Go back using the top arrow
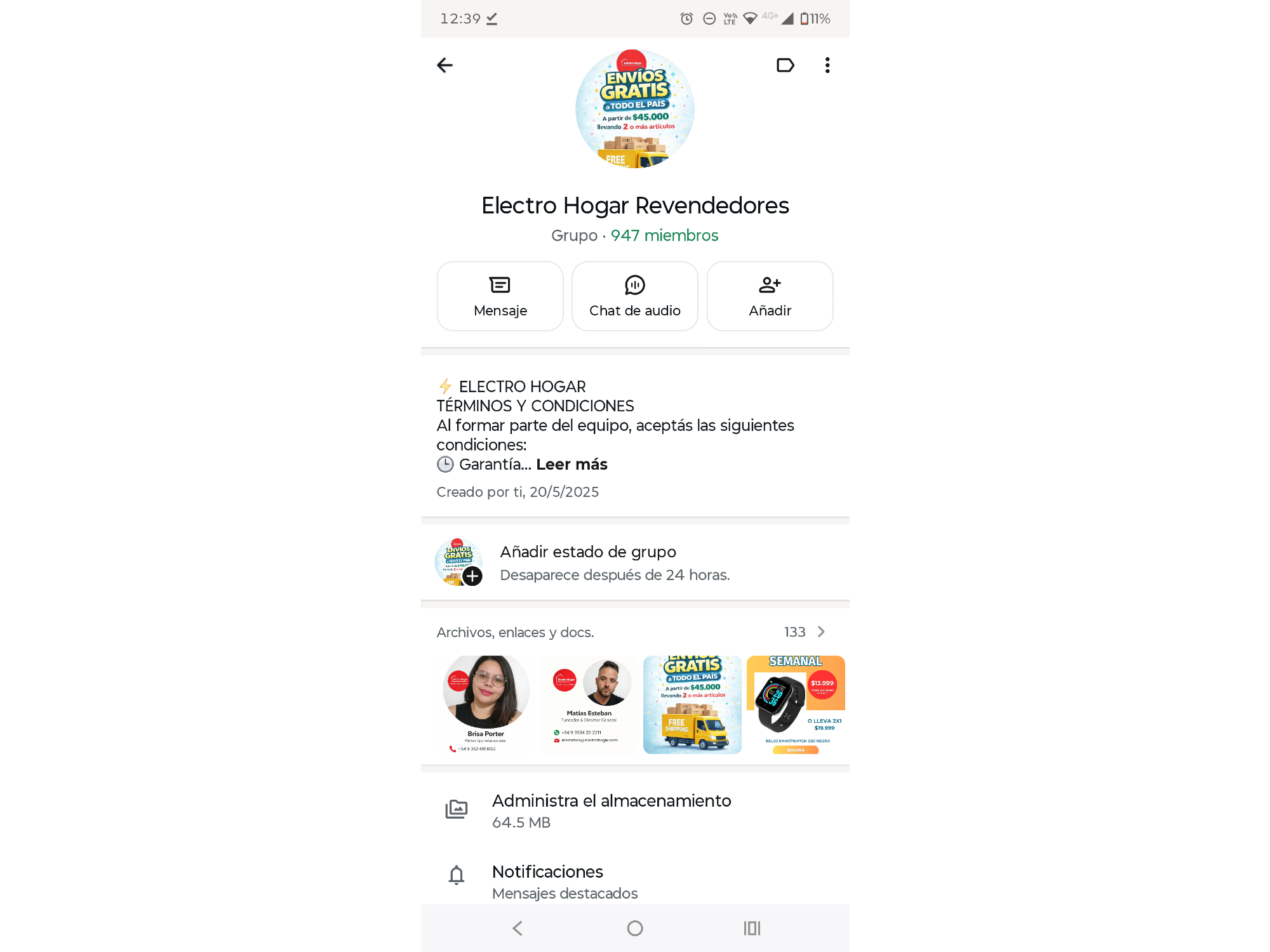The width and height of the screenshot is (1270, 952). pyautogui.click(x=444, y=65)
